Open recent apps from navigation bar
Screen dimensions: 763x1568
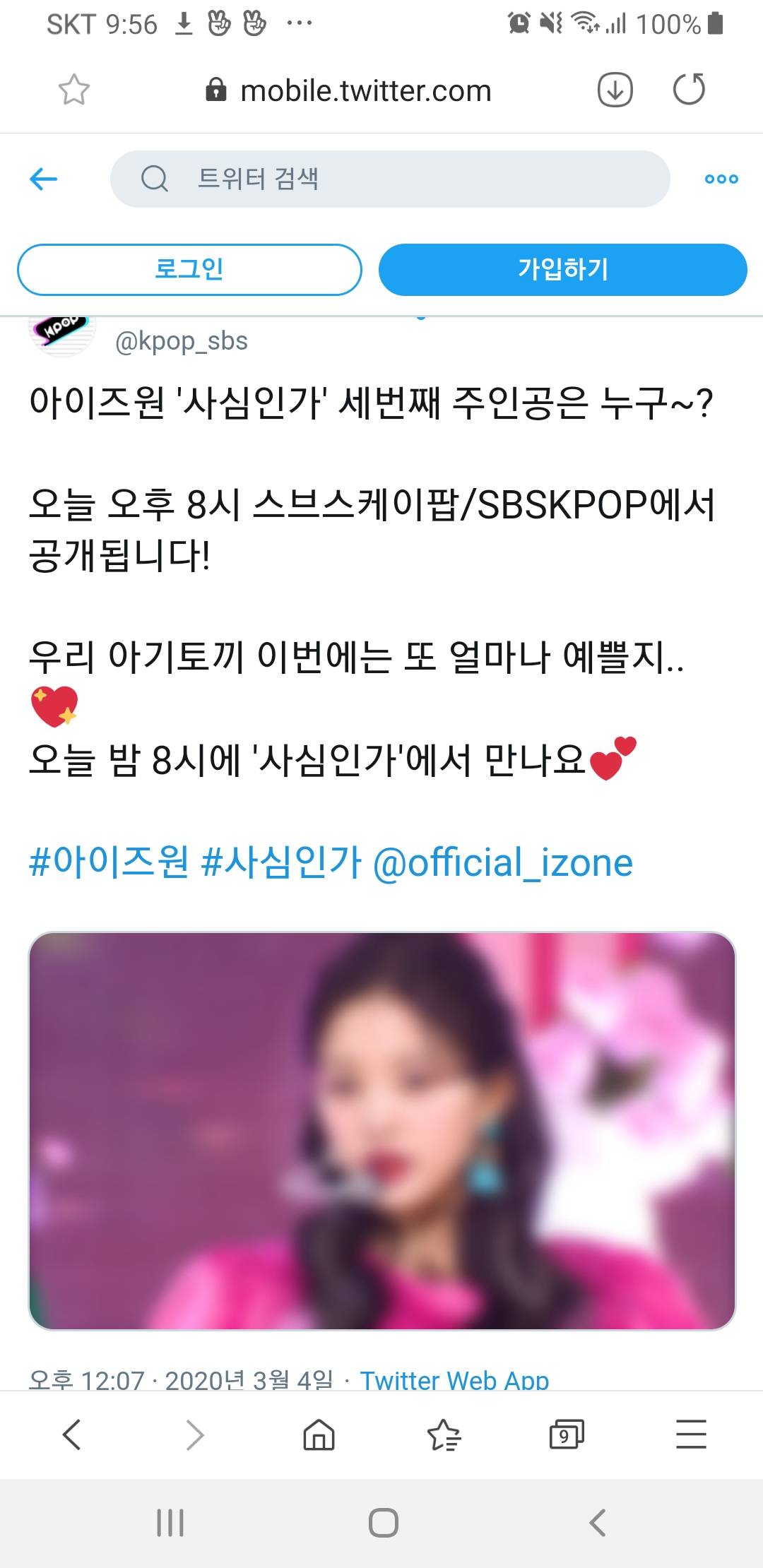tap(170, 1522)
